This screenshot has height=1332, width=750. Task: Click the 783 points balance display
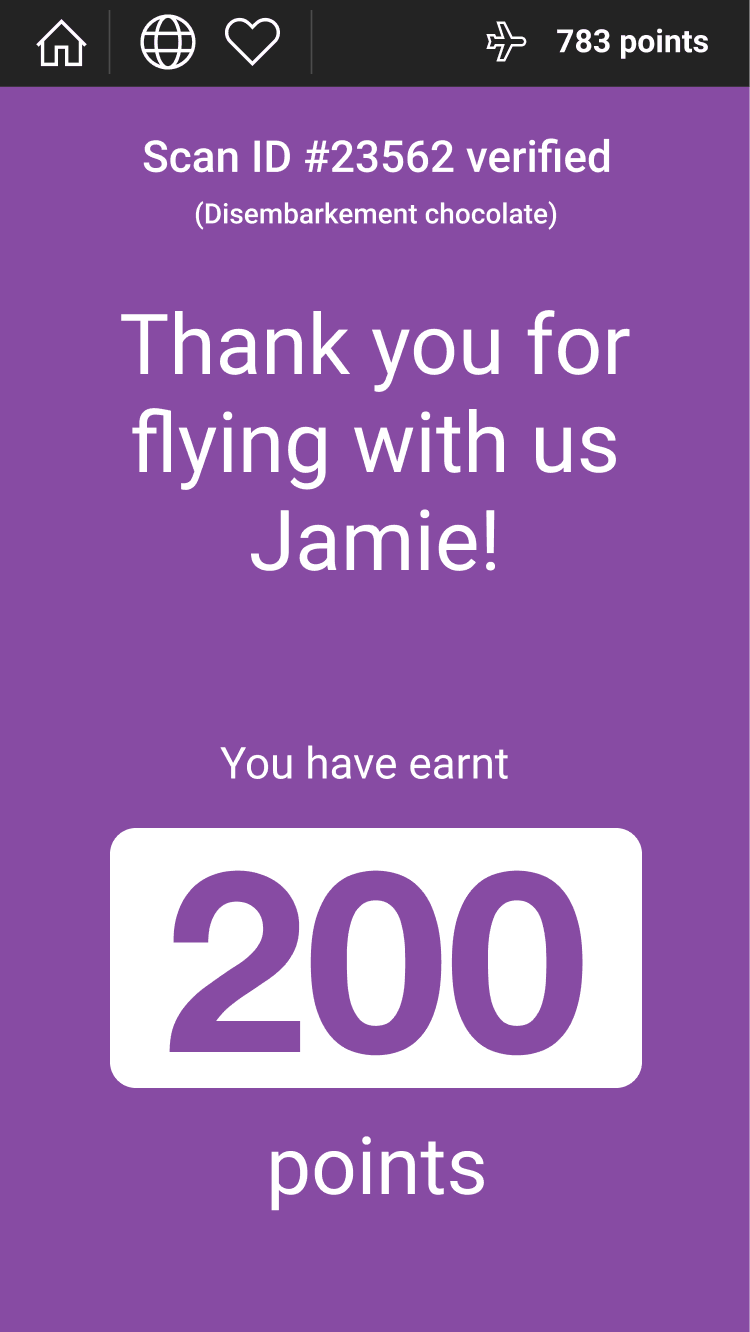coord(631,42)
